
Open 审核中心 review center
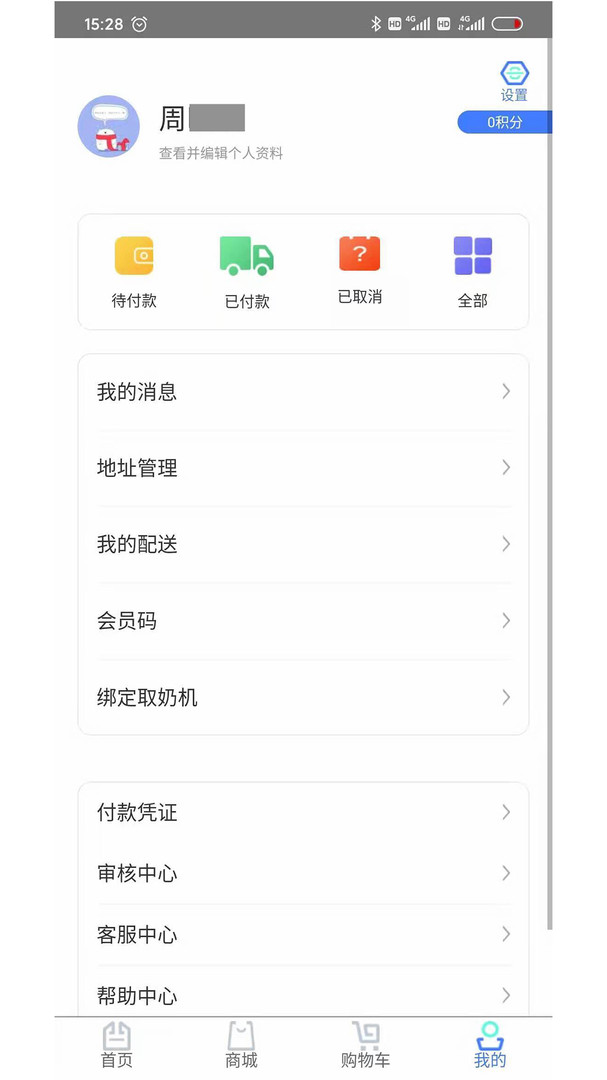pyautogui.click(x=303, y=874)
